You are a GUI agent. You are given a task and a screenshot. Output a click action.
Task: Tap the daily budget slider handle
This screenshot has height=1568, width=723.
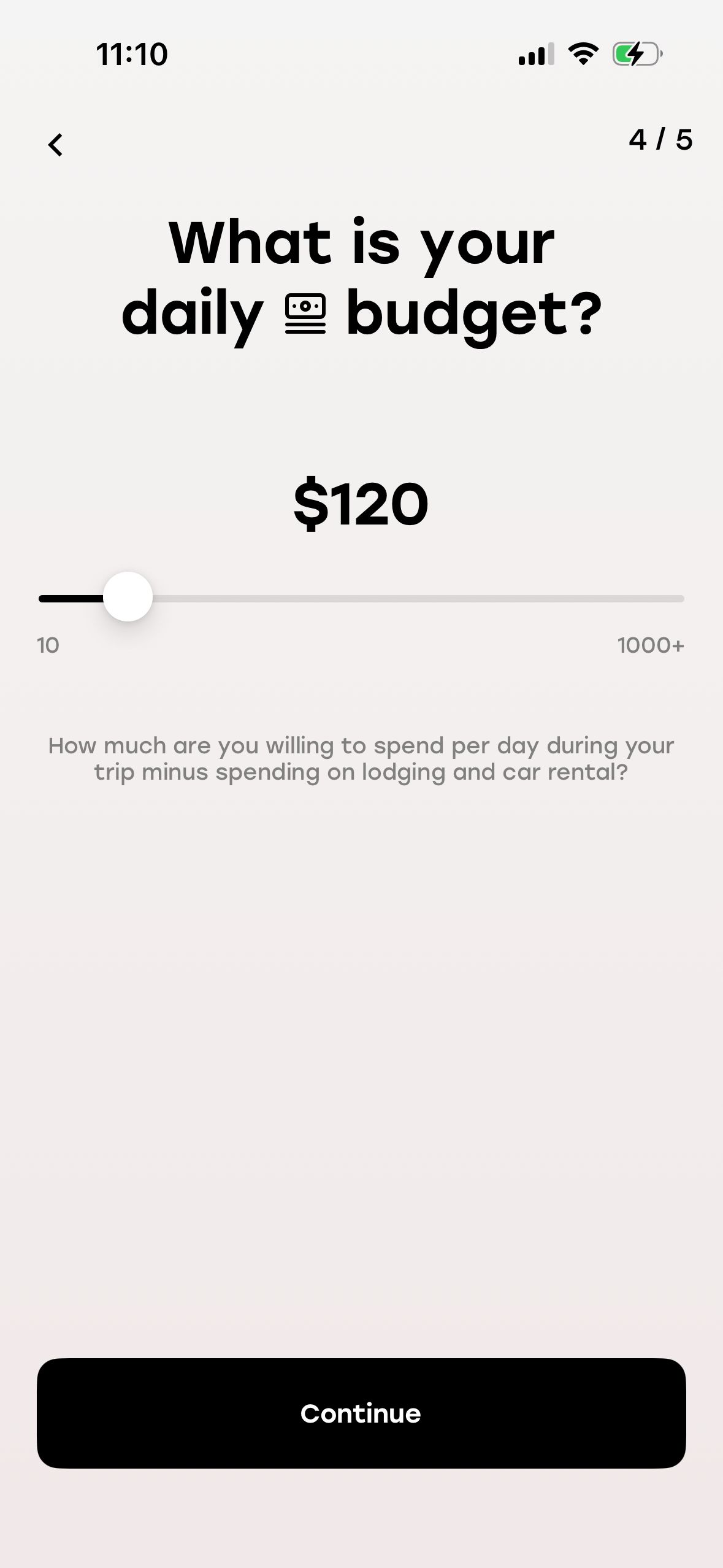coord(128,597)
